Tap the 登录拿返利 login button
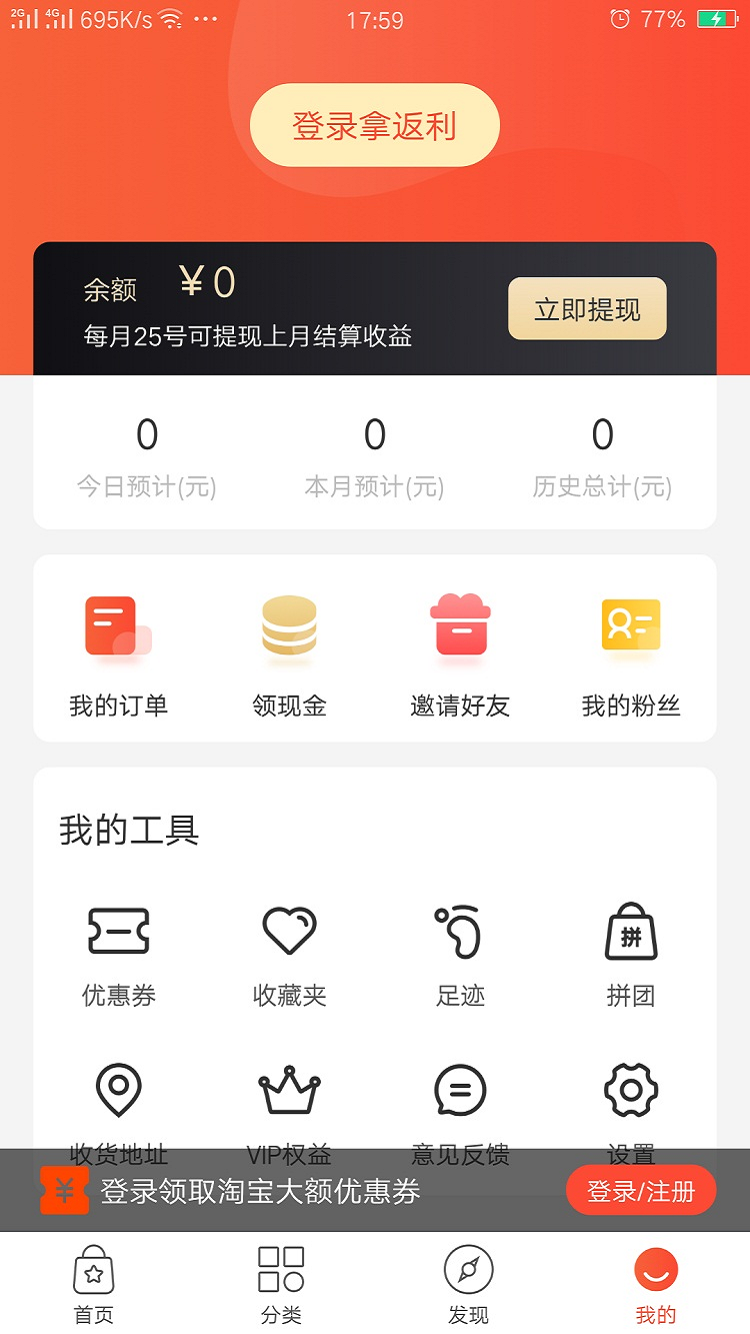This screenshot has width=750, height=1334. click(x=374, y=124)
